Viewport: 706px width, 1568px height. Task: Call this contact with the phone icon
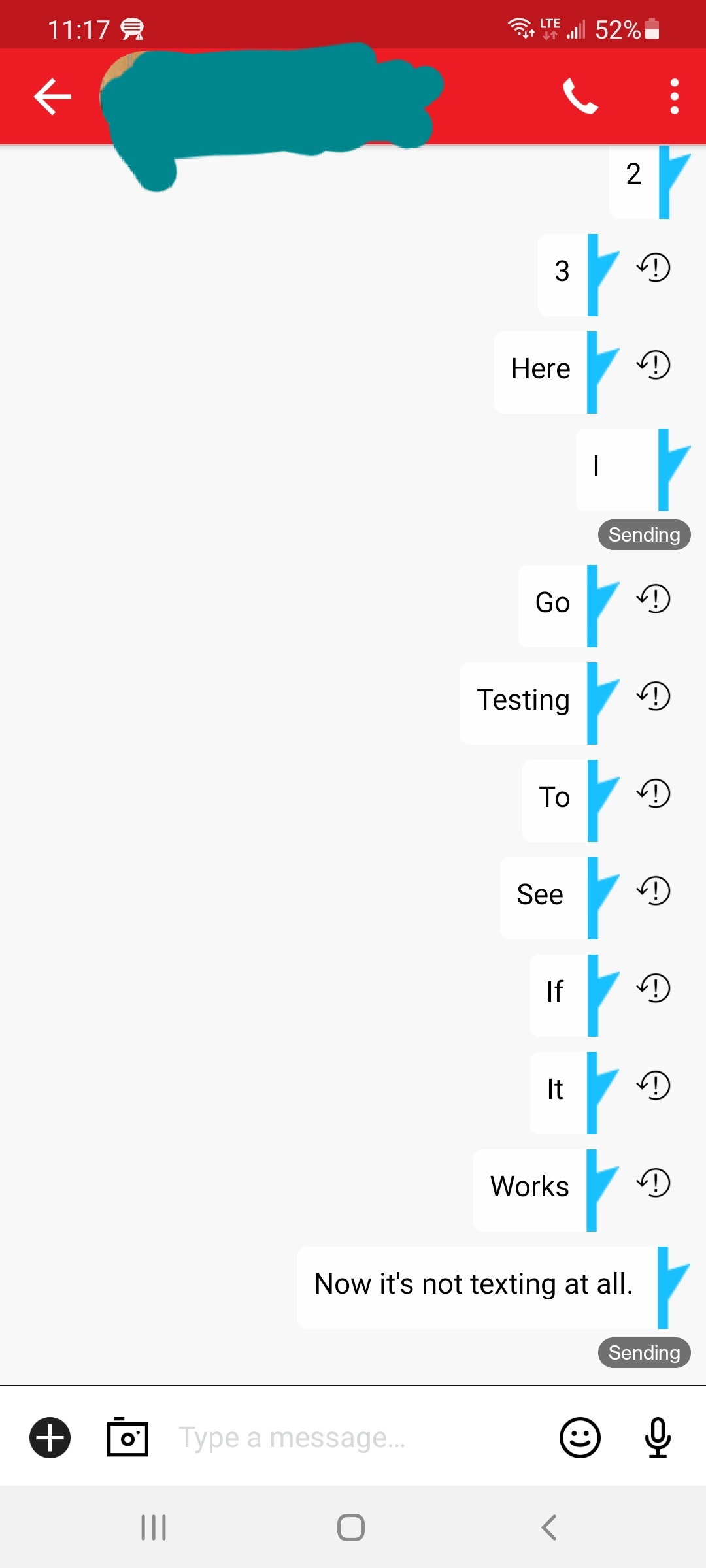click(580, 97)
